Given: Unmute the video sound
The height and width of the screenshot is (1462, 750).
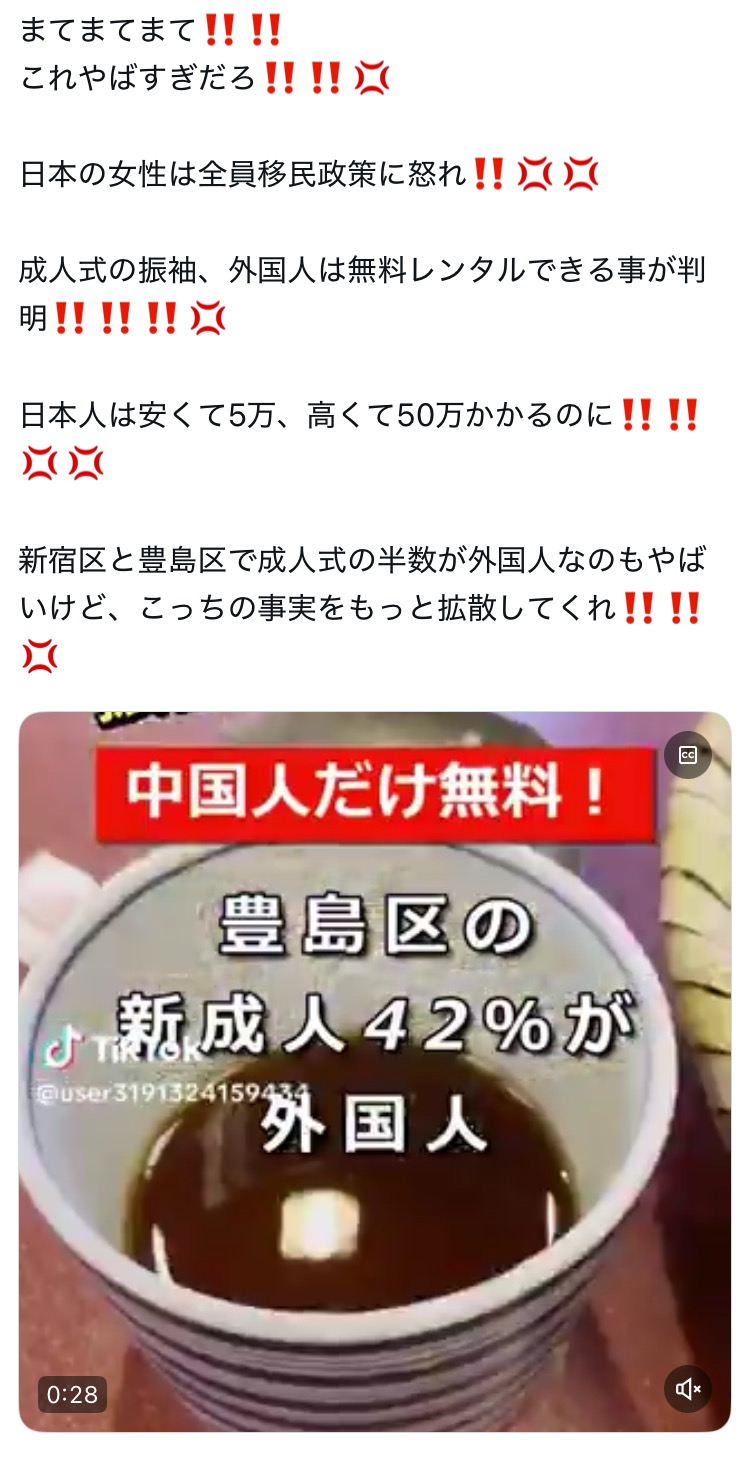Looking at the screenshot, I should [x=688, y=1389].
